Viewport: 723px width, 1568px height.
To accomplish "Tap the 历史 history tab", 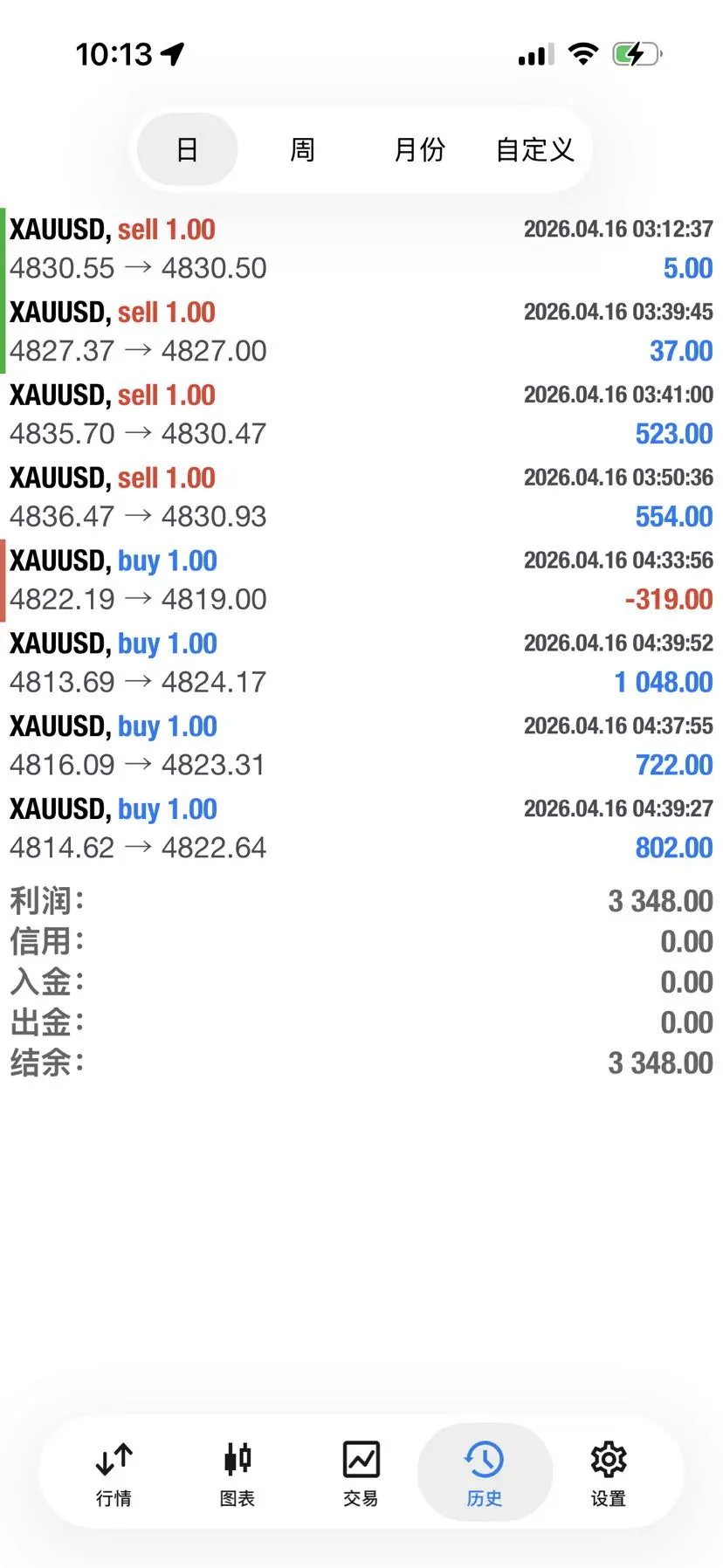I will tap(485, 1473).
